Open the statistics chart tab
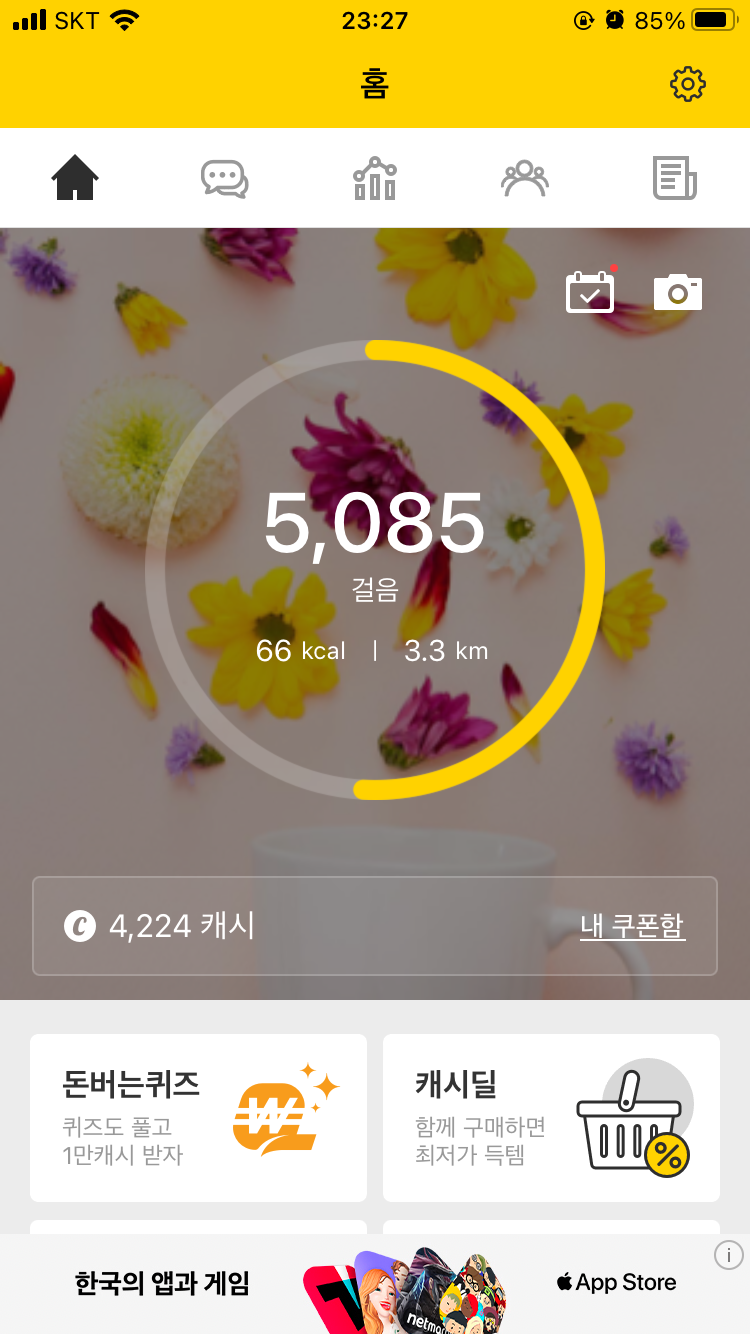 pos(375,179)
